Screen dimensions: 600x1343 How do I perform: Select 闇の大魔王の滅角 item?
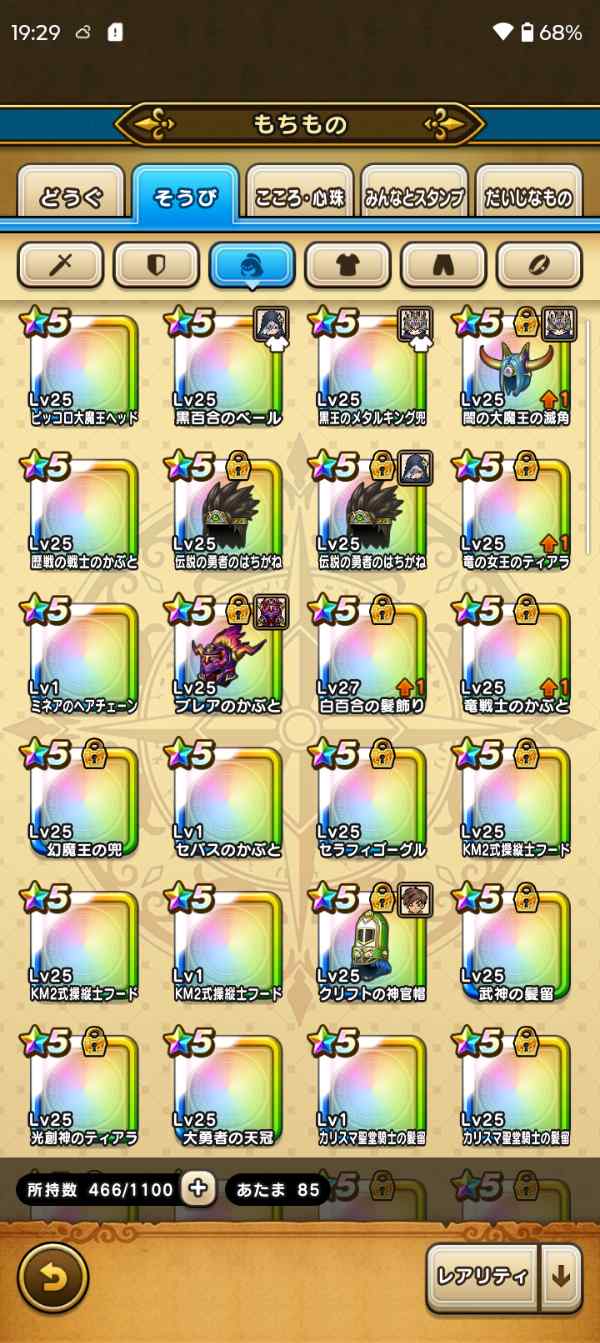point(515,370)
